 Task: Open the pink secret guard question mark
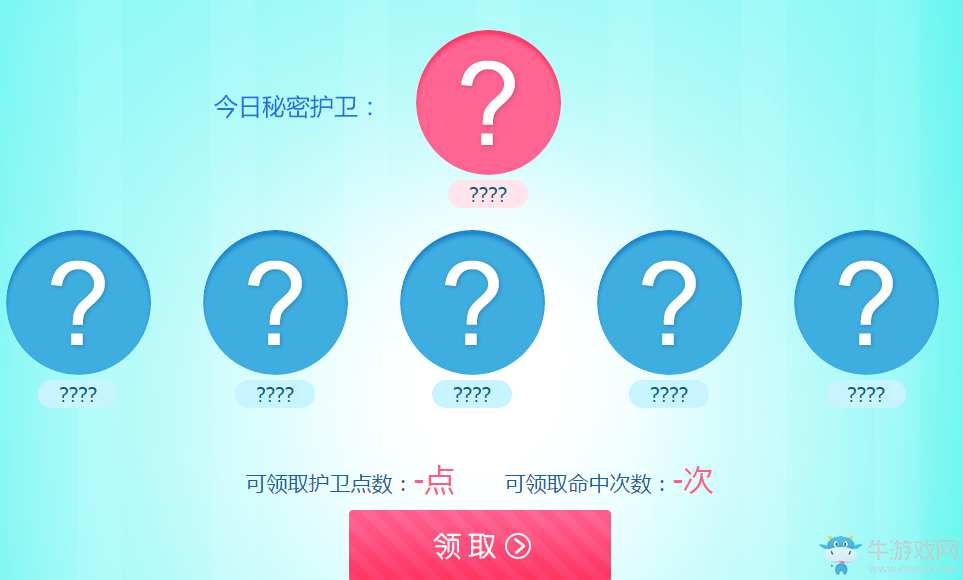pyautogui.click(x=488, y=103)
